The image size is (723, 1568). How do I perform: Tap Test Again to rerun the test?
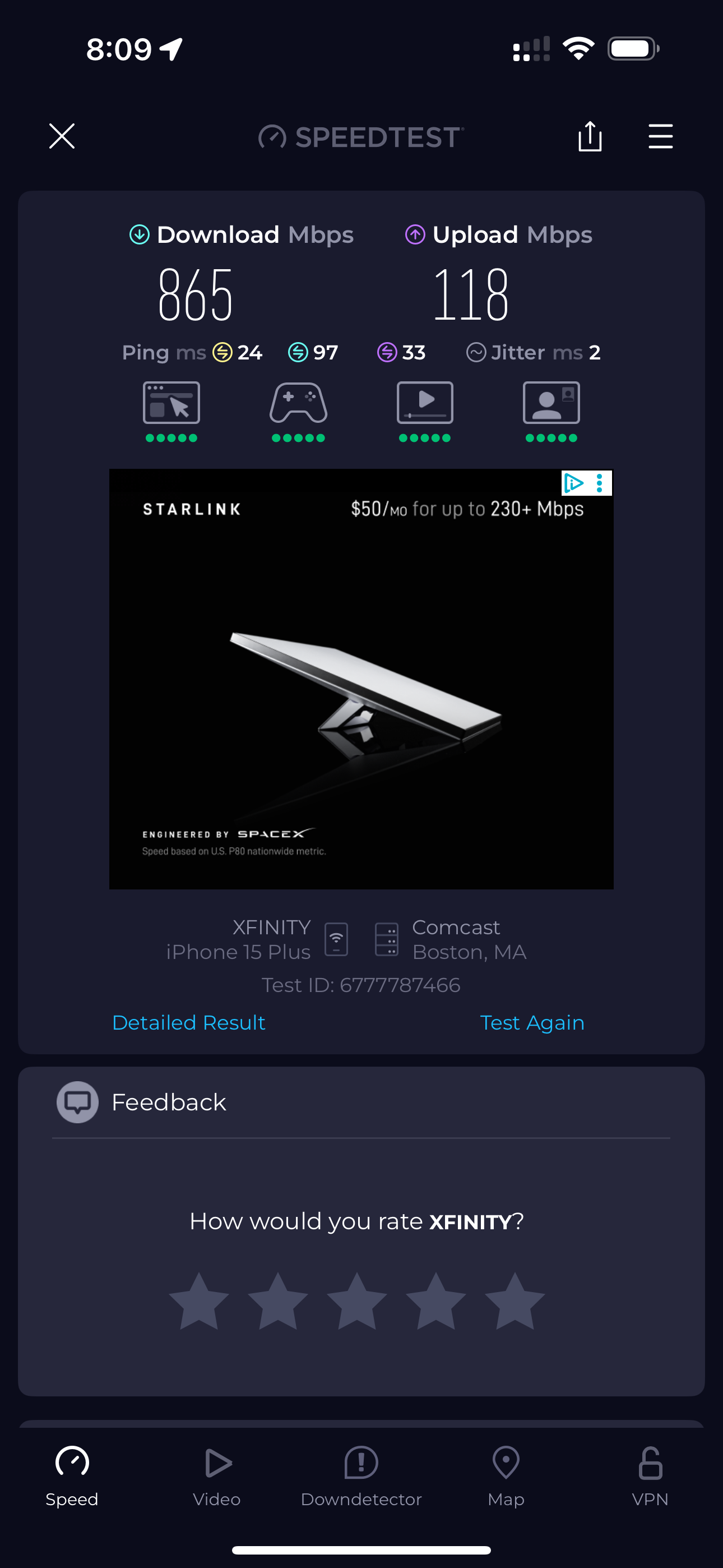point(532,1022)
